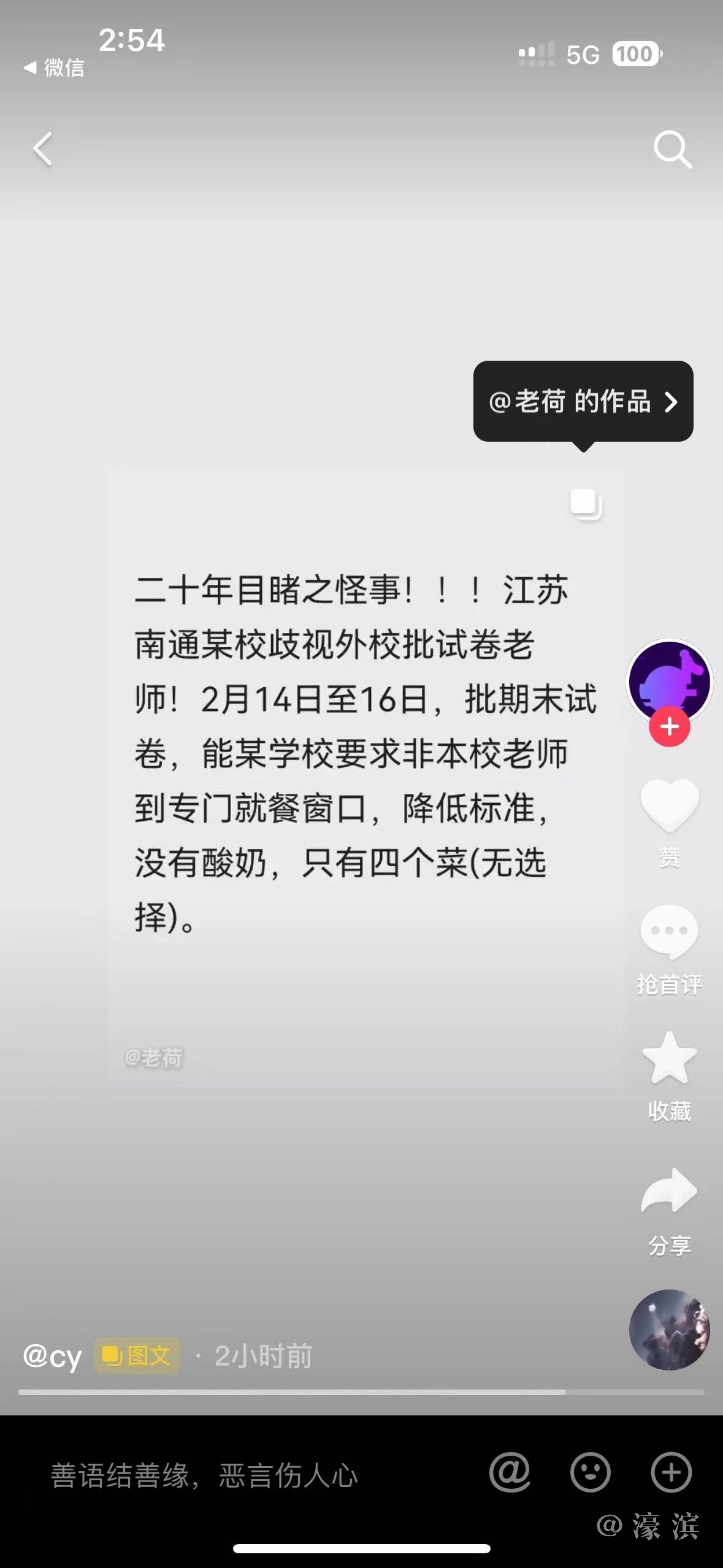Return to 微信 via status bar link
This screenshot has width=723, height=1568.
[x=54, y=67]
